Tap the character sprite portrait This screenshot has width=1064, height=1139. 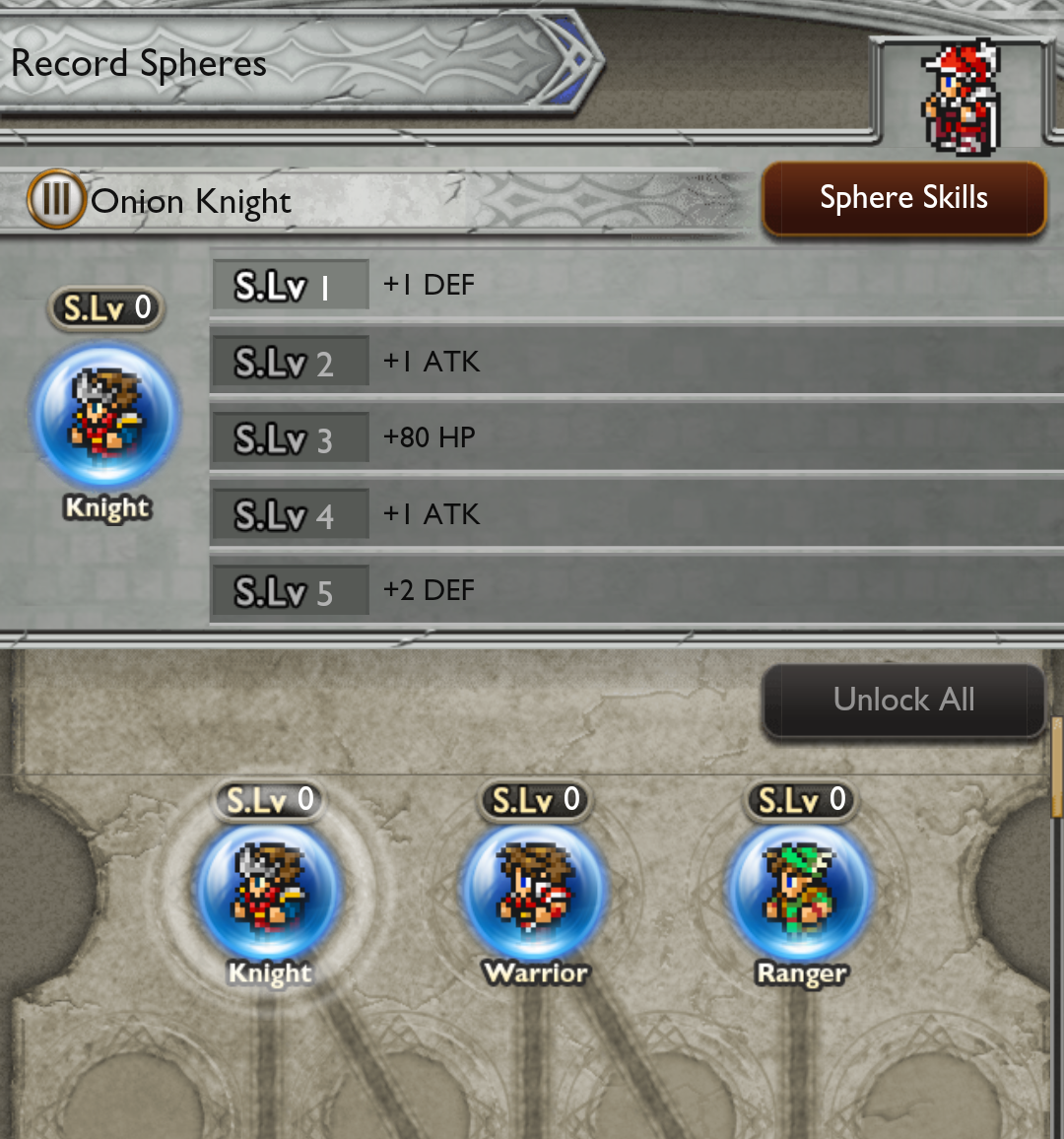click(x=961, y=97)
